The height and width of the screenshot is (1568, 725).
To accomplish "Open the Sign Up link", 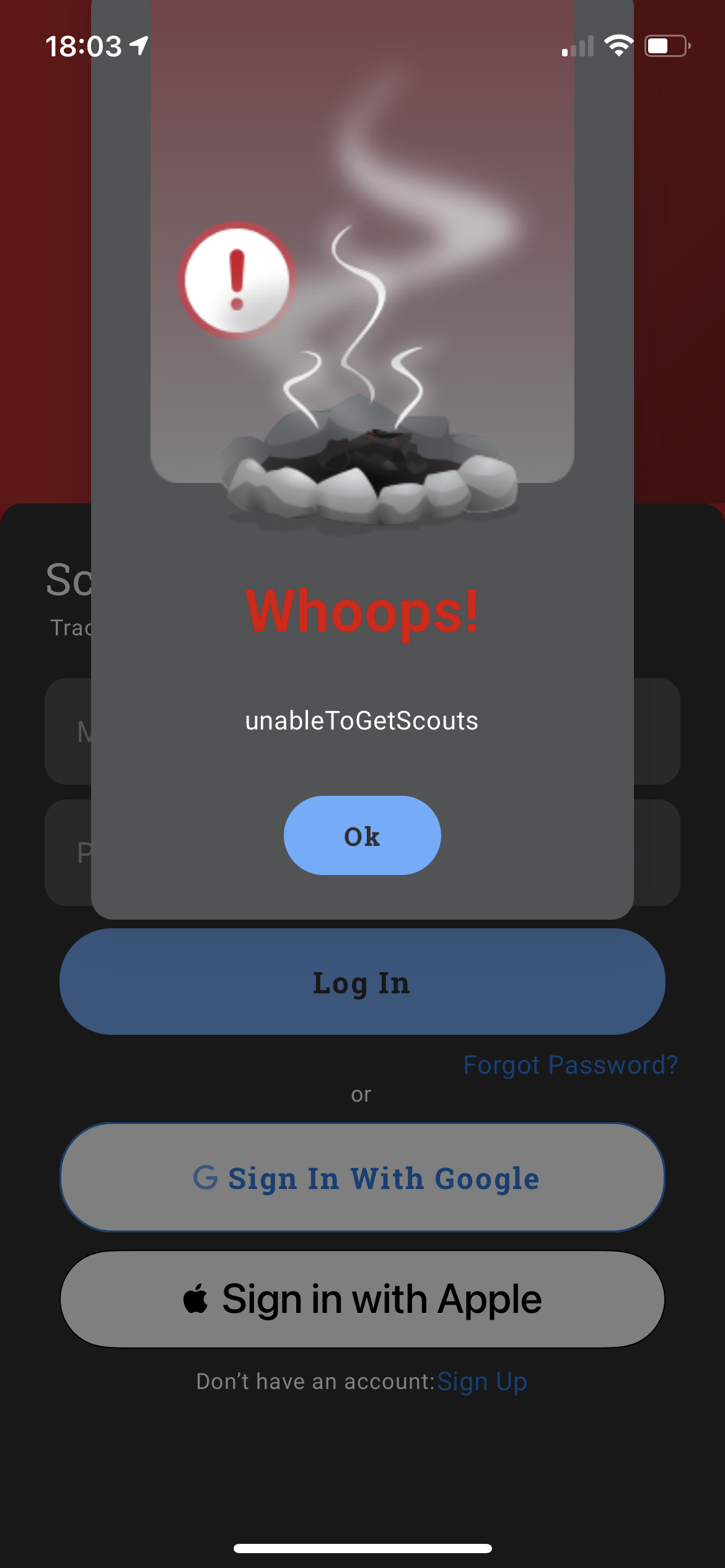I will tap(482, 1381).
